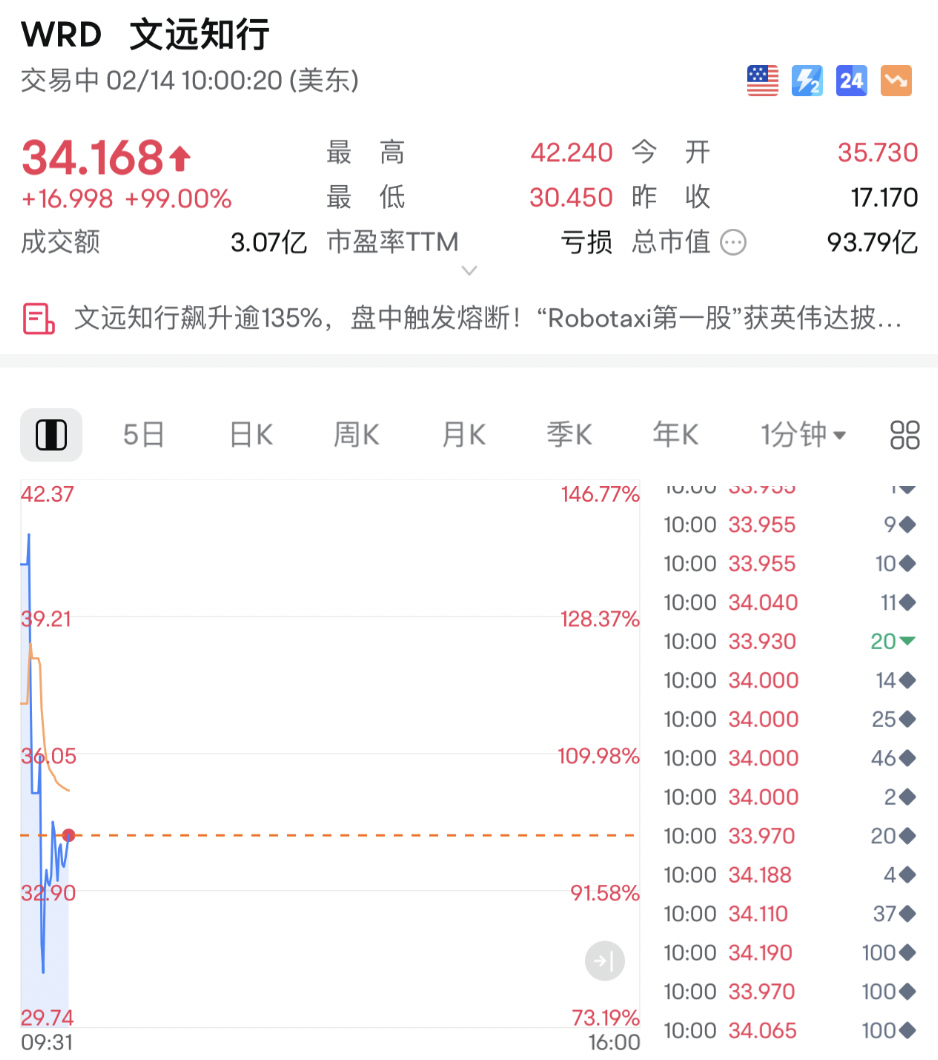Show the 月K monthly chart
Viewport: 938px width, 1060px height.
pyautogui.click(x=463, y=435)
